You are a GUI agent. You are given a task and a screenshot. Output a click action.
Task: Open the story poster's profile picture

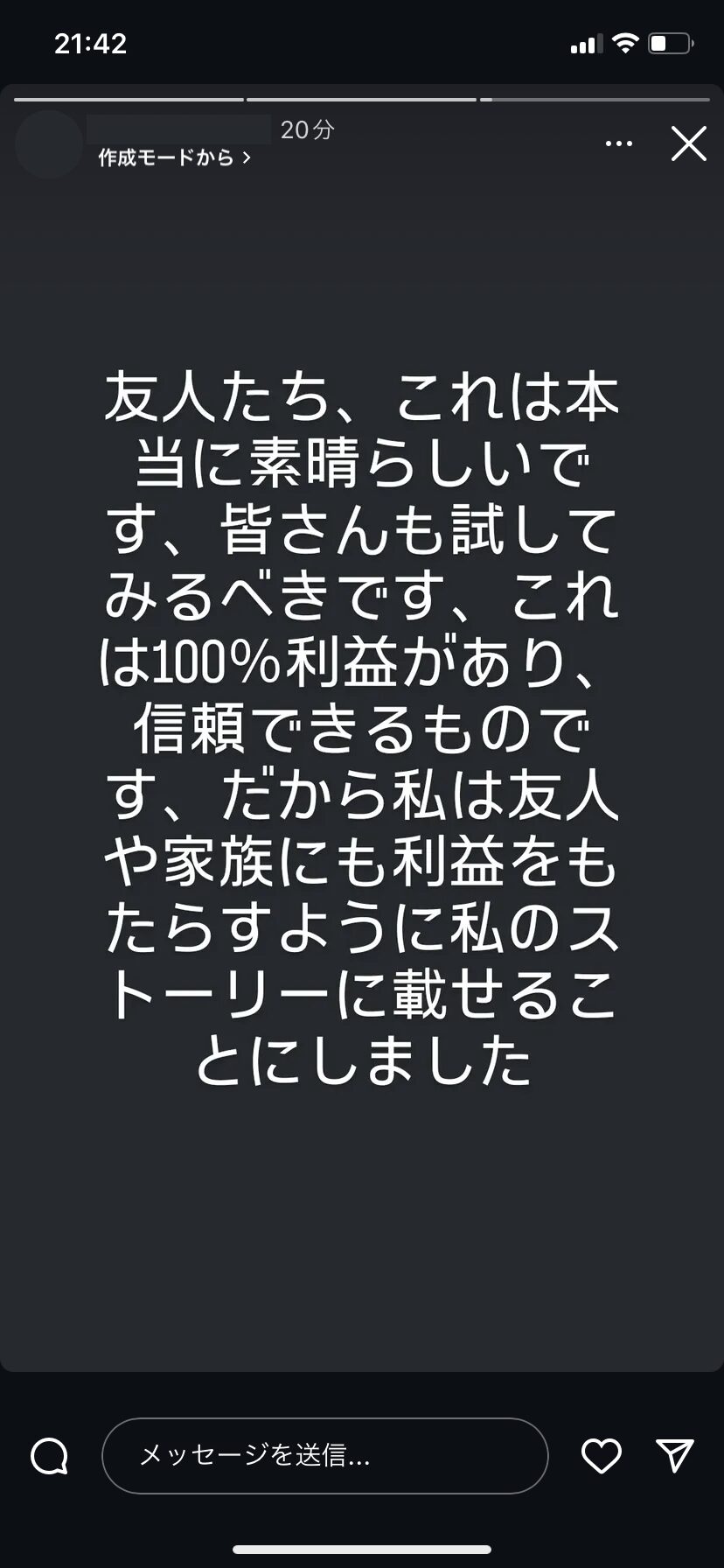pyautogui.click(x=49, y=144)
